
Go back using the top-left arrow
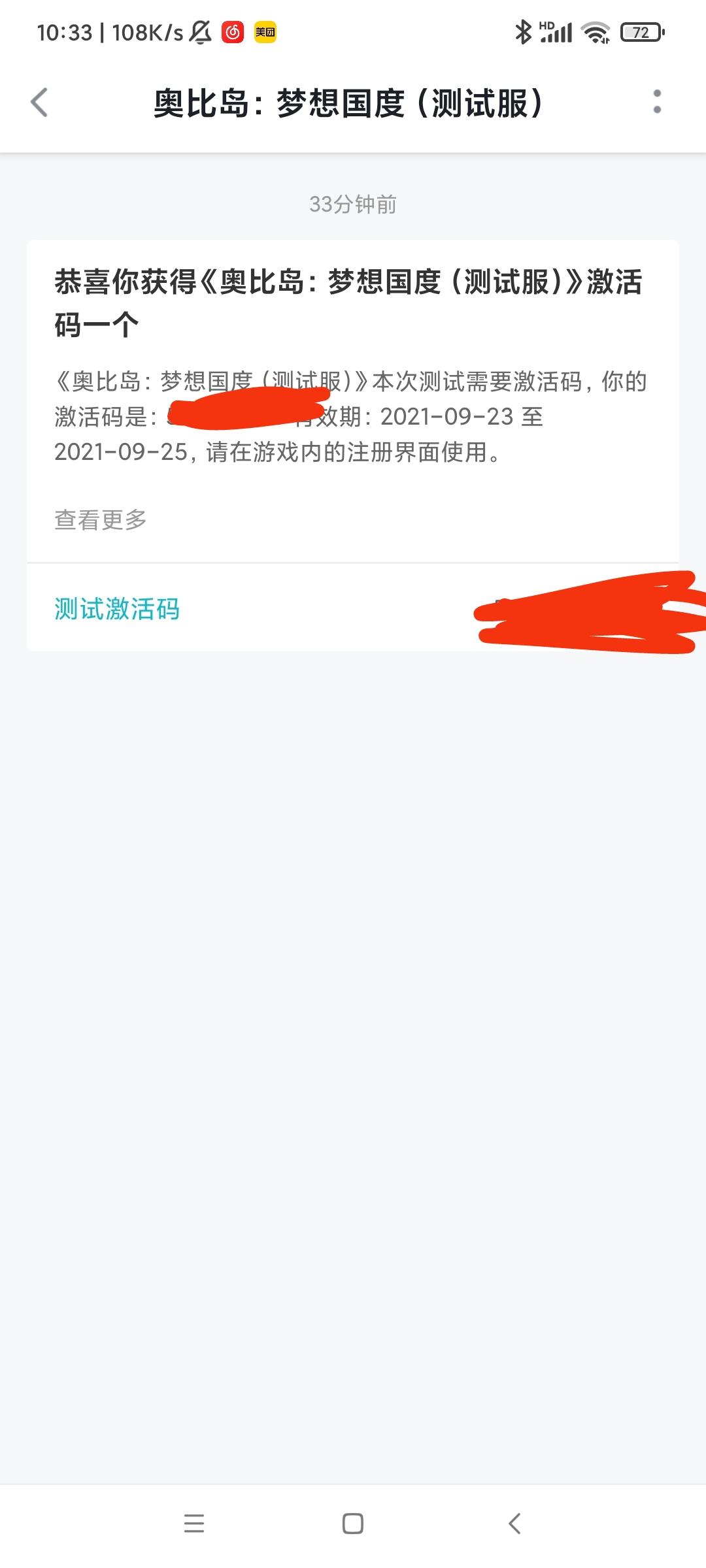[39, 103]
